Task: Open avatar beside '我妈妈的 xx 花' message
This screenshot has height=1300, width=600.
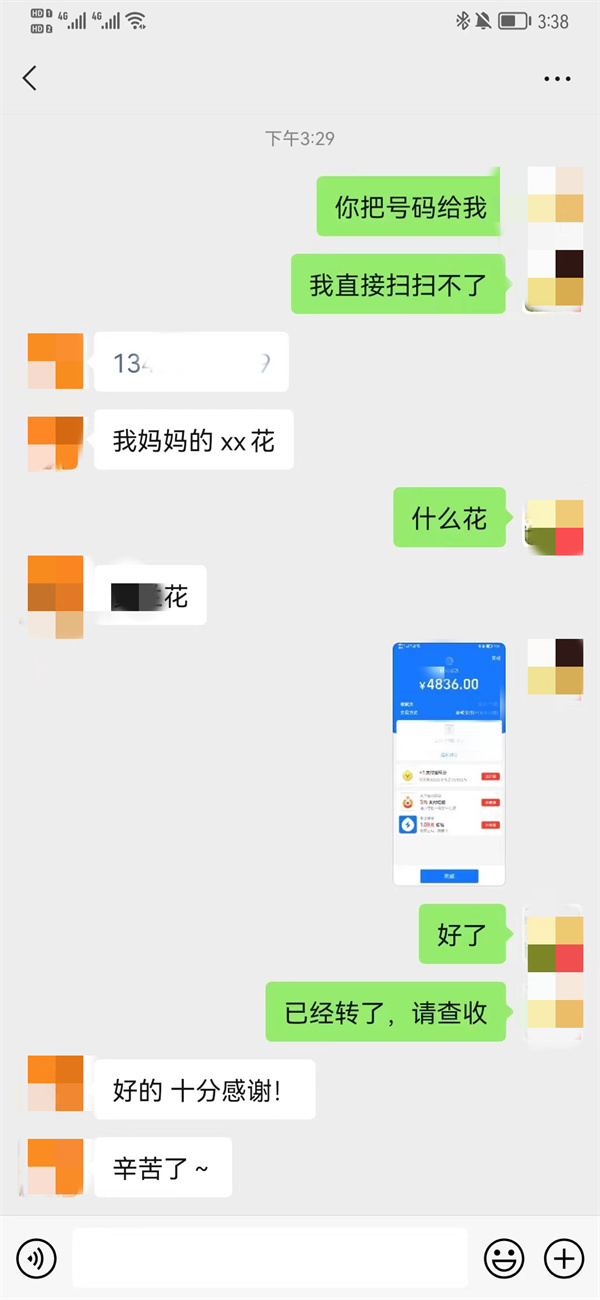Action: click(55, 443)
